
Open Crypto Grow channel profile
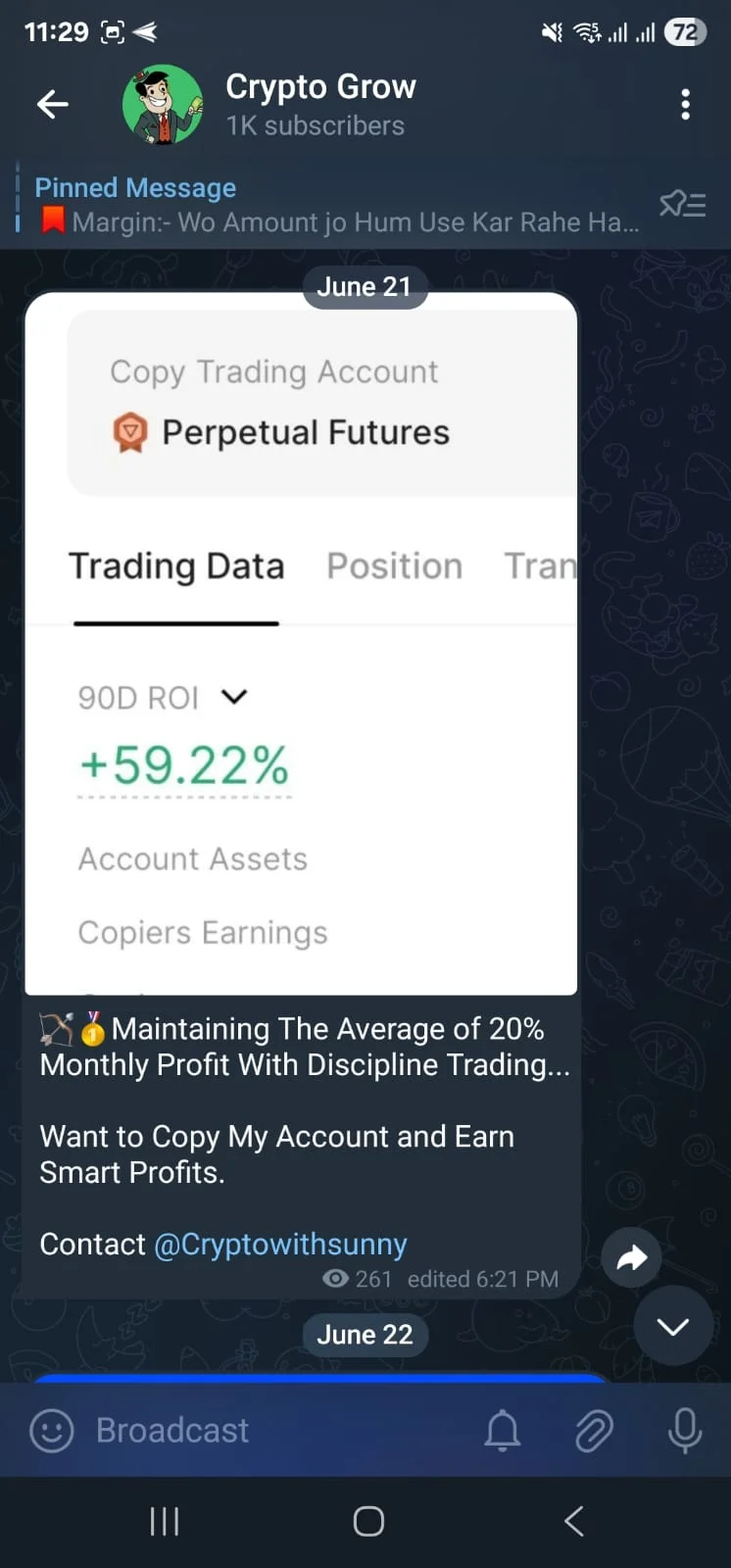[x=319, y=104]
